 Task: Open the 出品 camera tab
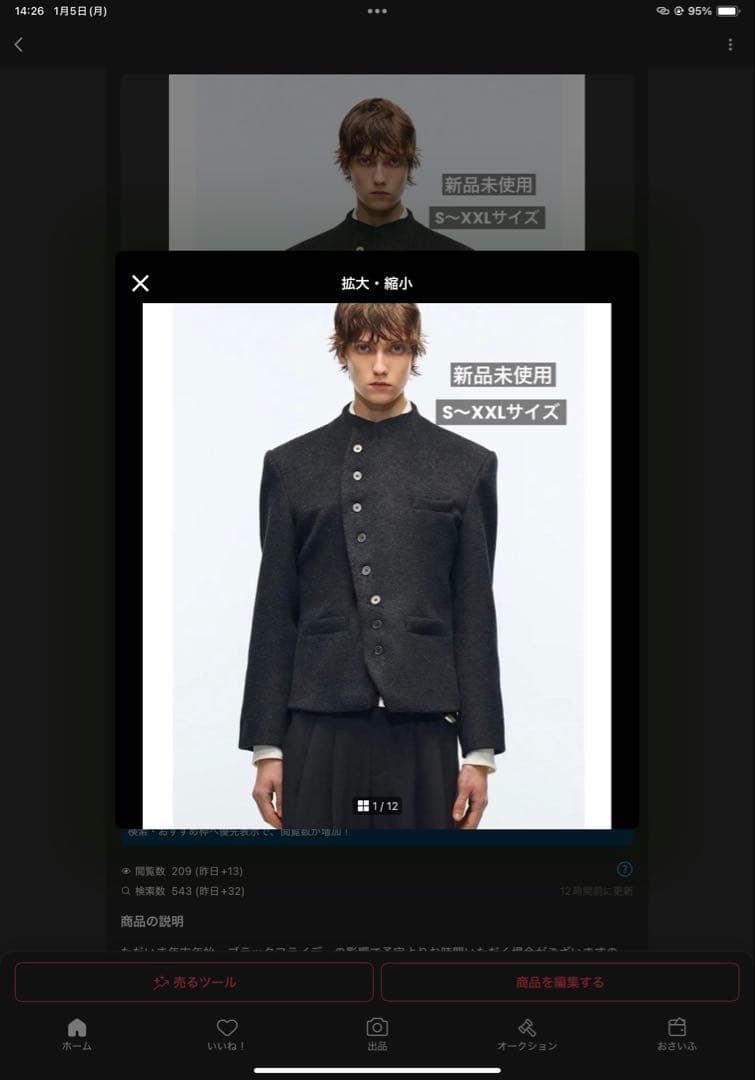[x=377, y=1034]
